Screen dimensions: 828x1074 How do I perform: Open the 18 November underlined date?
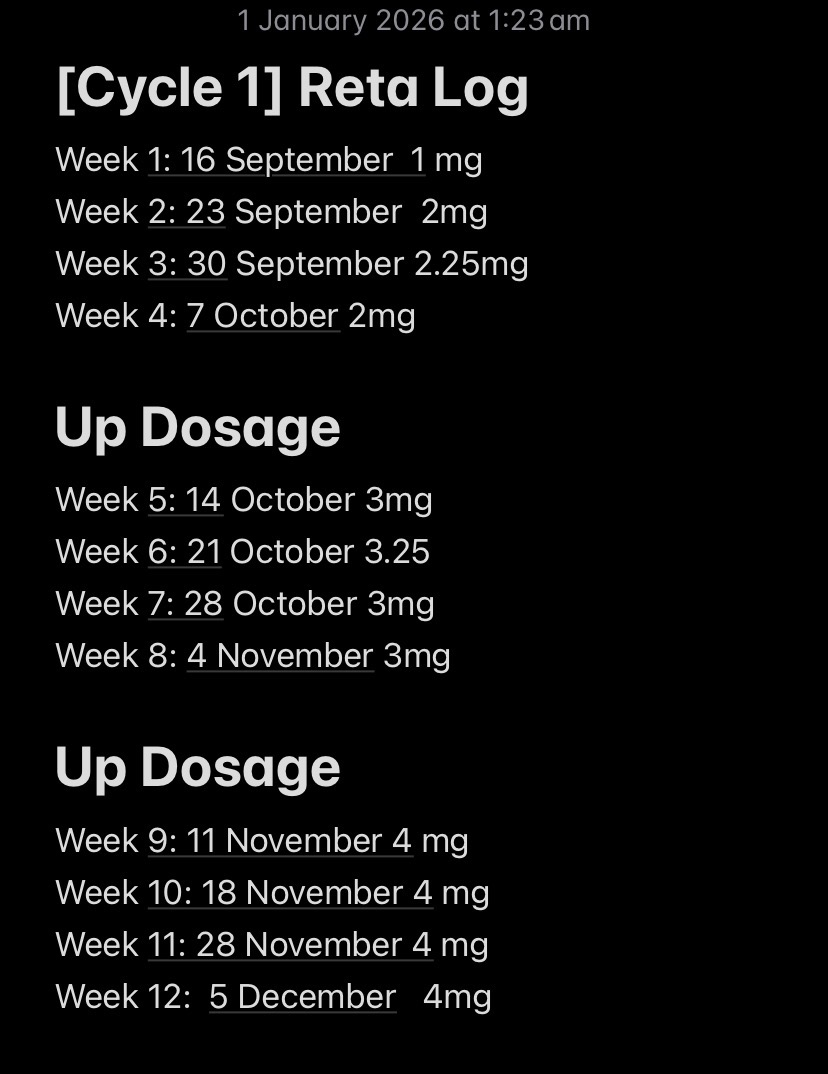[x=290, y=892]
